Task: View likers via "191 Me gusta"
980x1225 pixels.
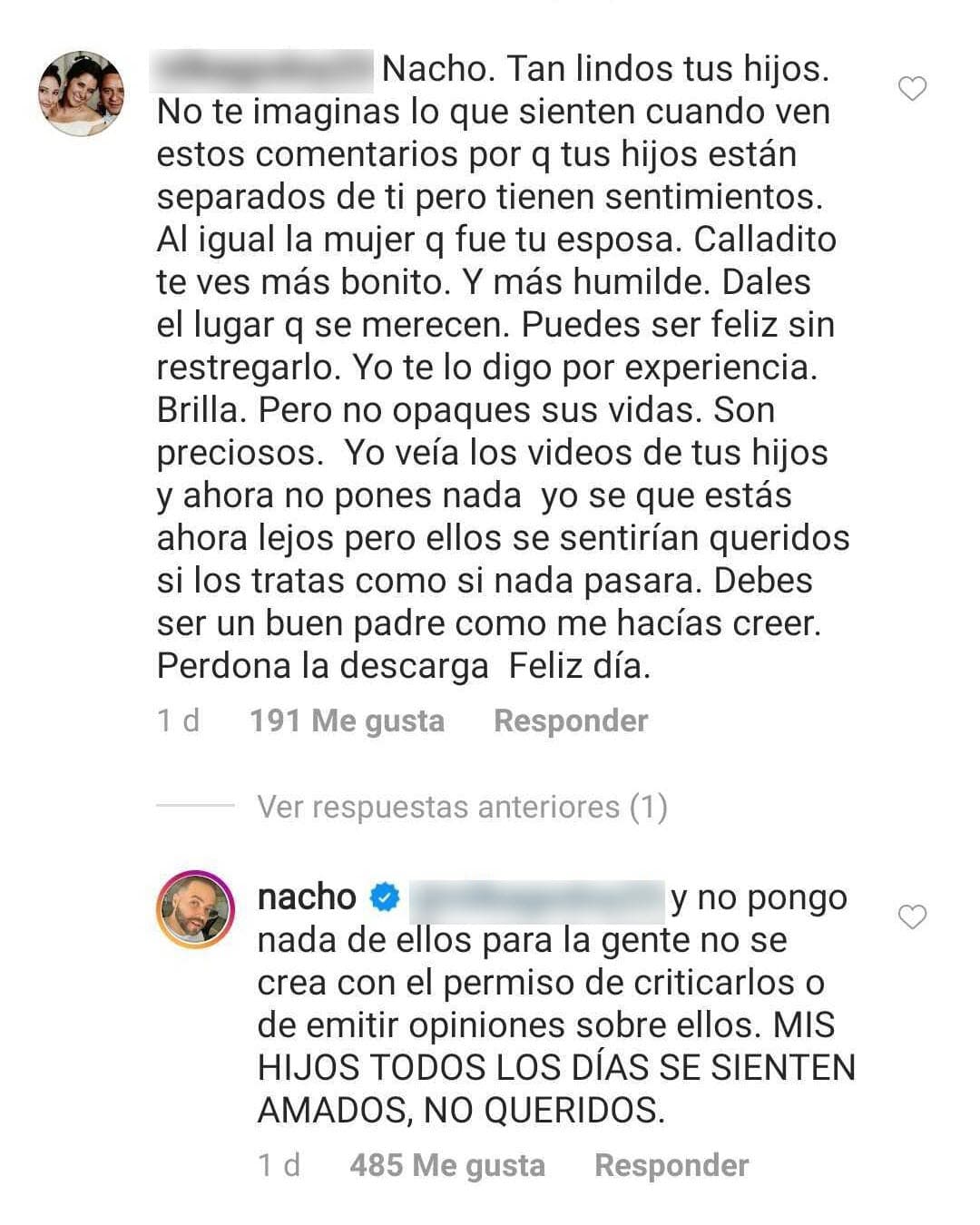Action: [347, 720]
